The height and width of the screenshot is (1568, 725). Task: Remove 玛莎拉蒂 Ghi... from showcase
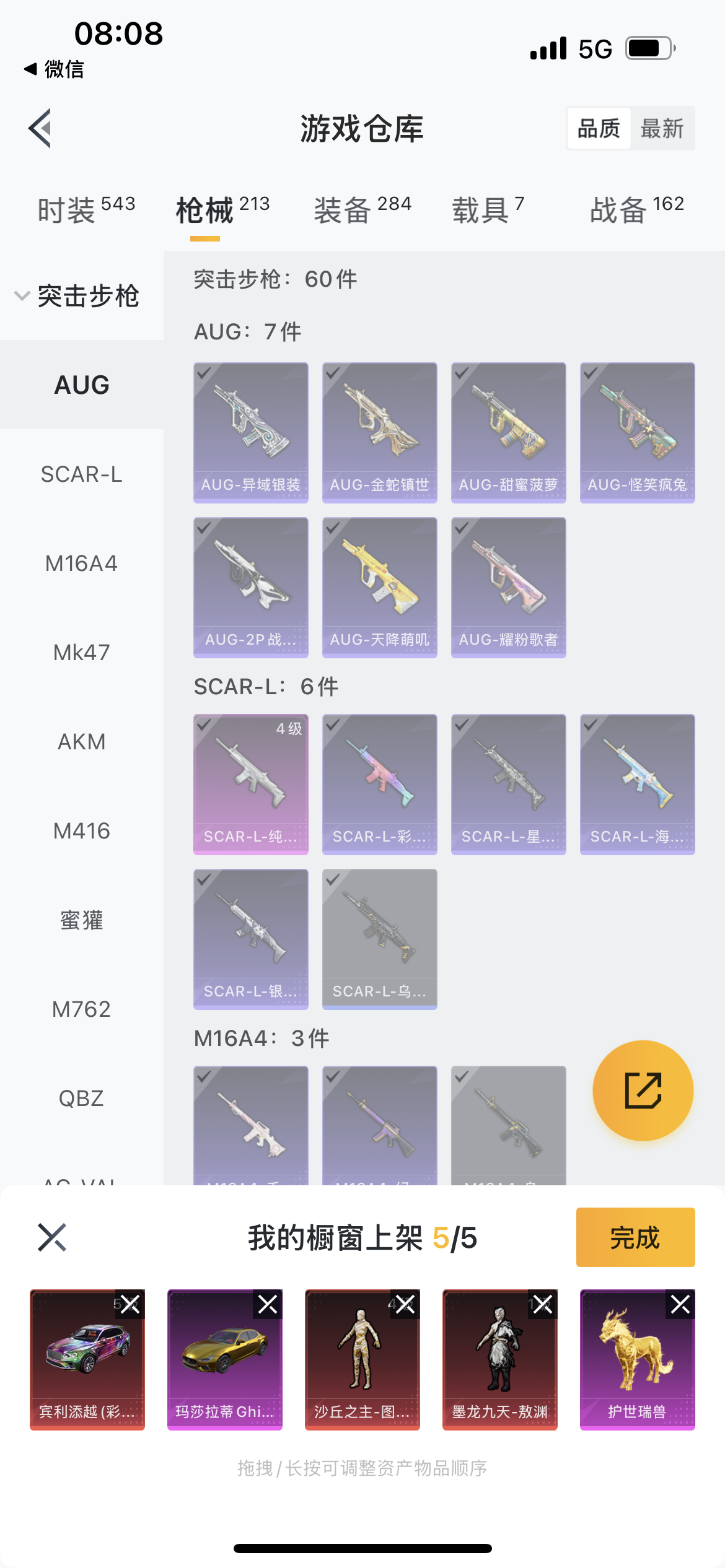[268, 1305]
